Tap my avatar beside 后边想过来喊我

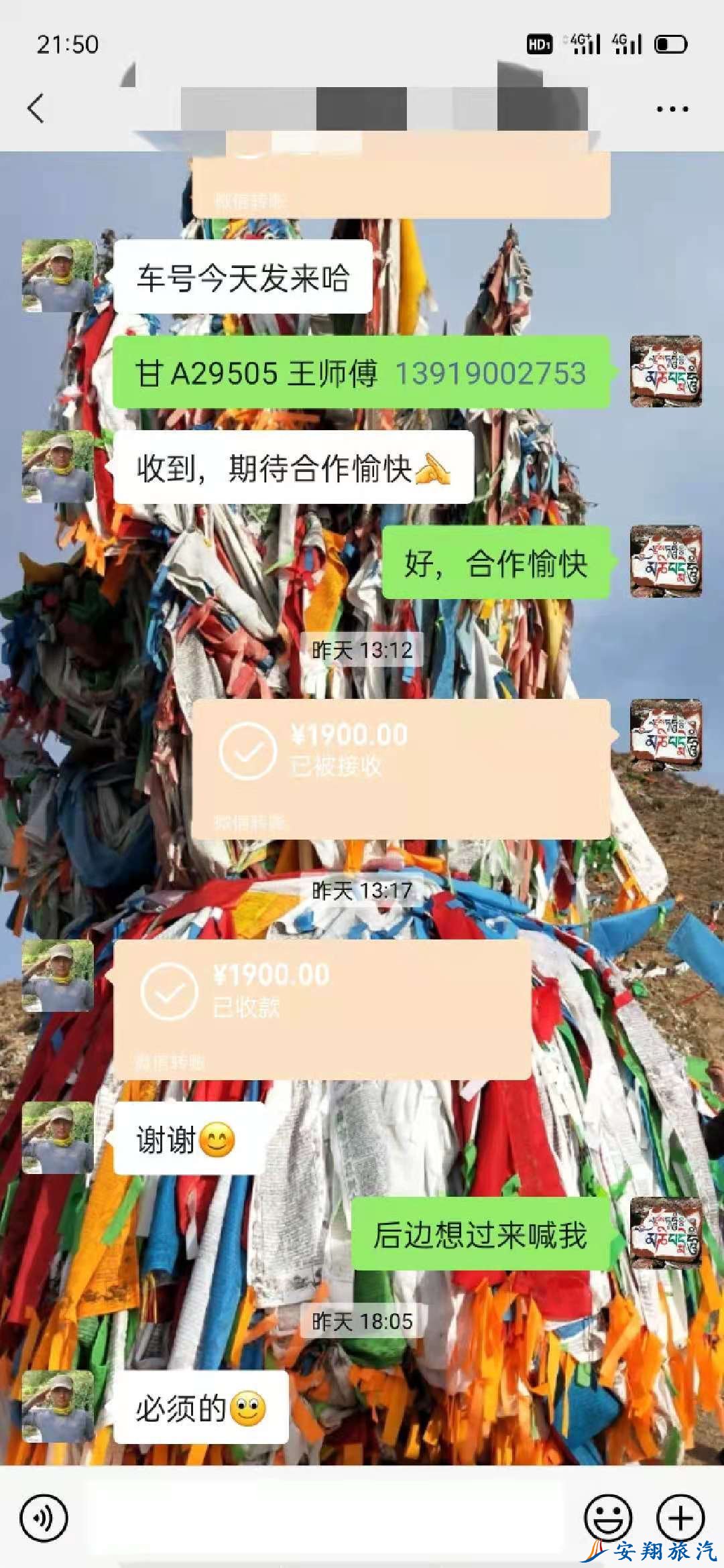[x=666, y=1233]
